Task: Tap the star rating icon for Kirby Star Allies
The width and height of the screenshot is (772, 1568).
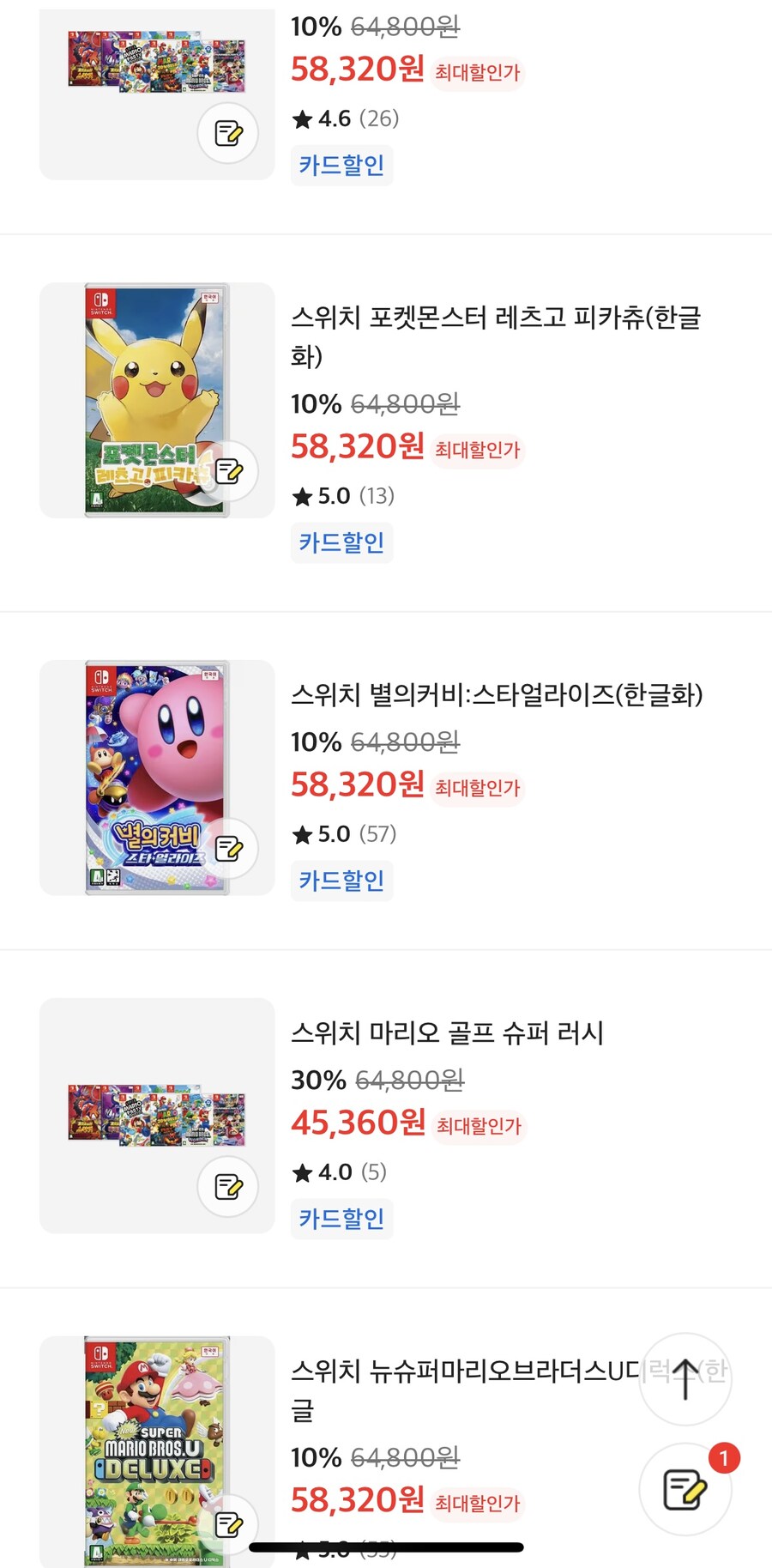Action: [301, 833]
